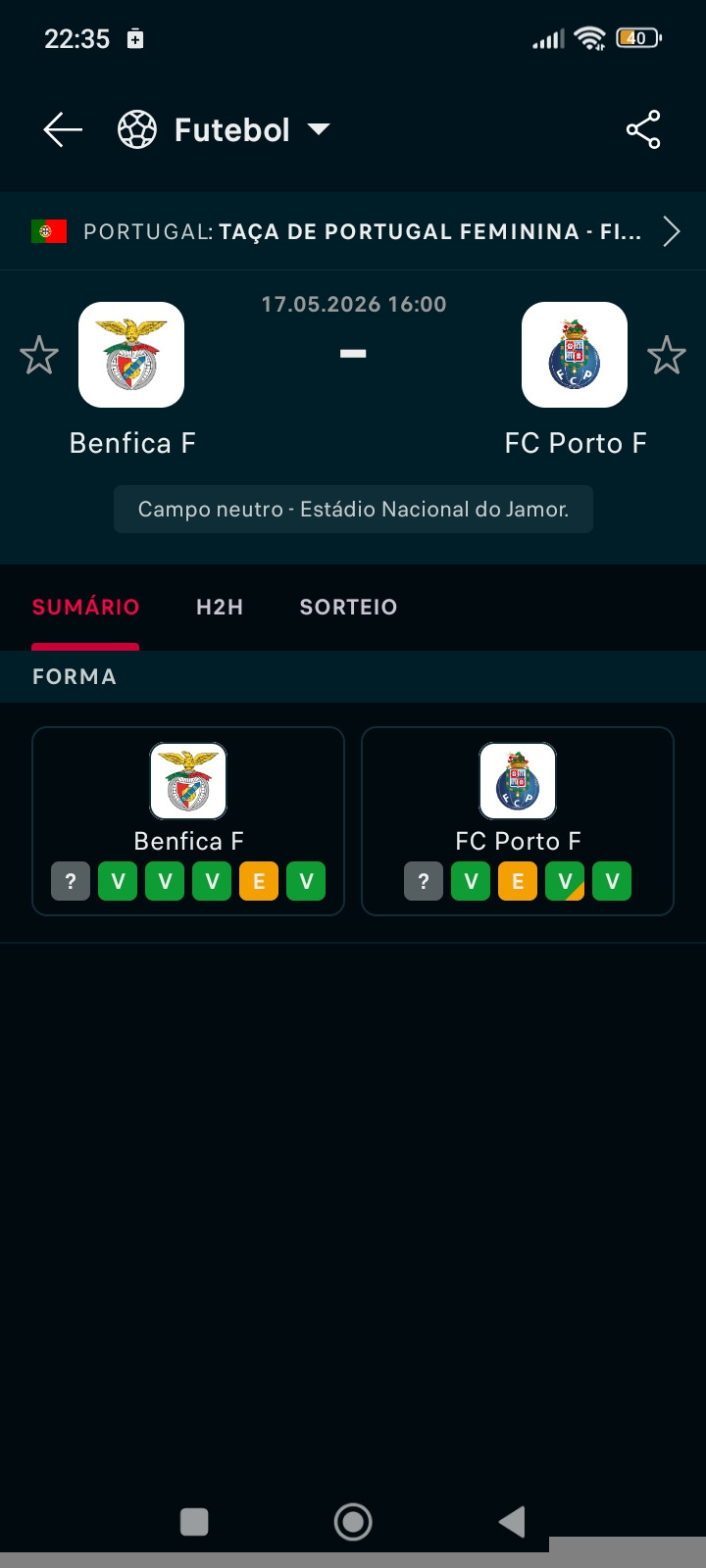The height and width of the screenshot is (1568, 706).
Task: Favorite Benfica F with the star
Action: 39,355
